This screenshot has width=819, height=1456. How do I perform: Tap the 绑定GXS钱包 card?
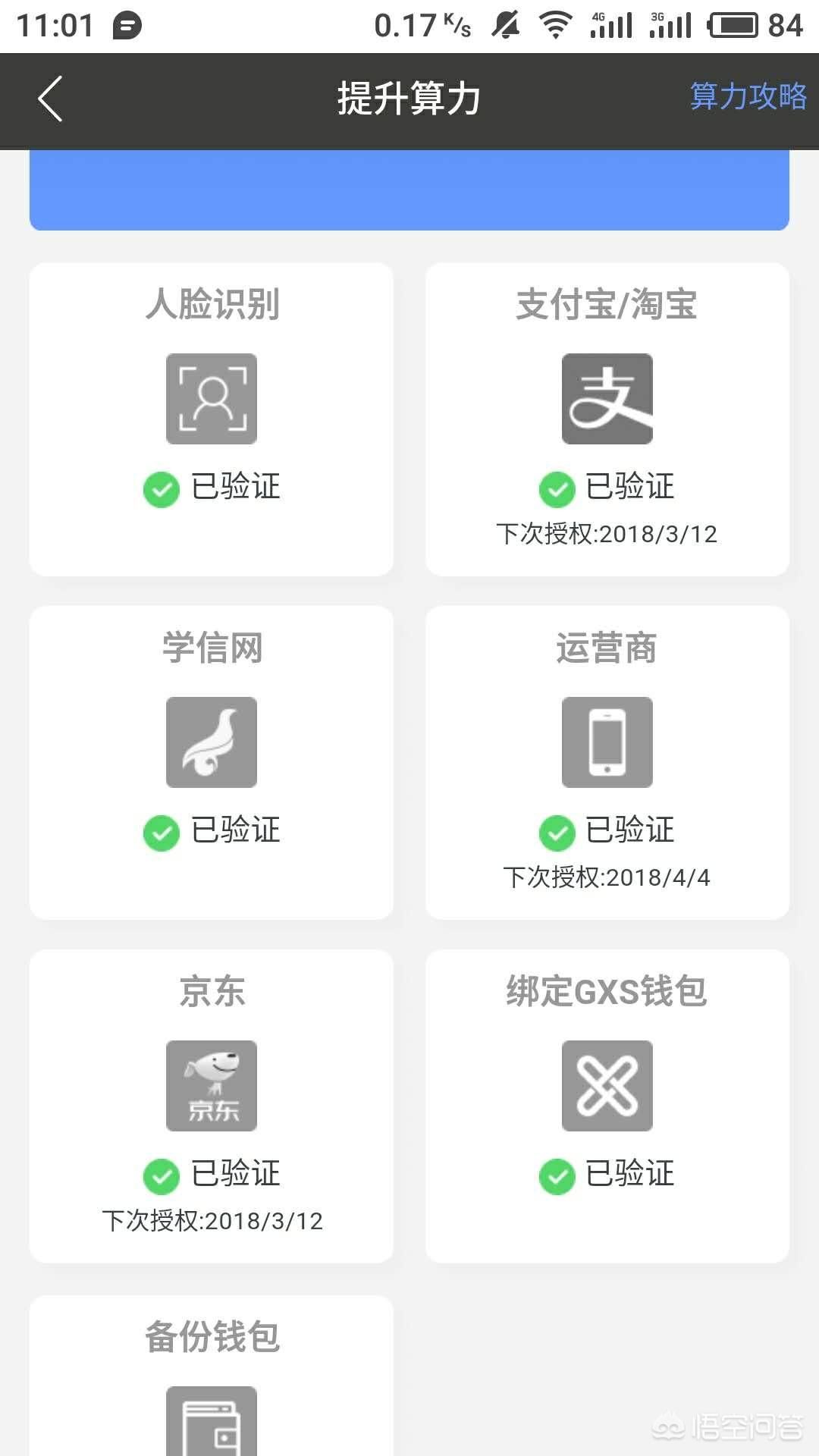[x=607, y=1106]
